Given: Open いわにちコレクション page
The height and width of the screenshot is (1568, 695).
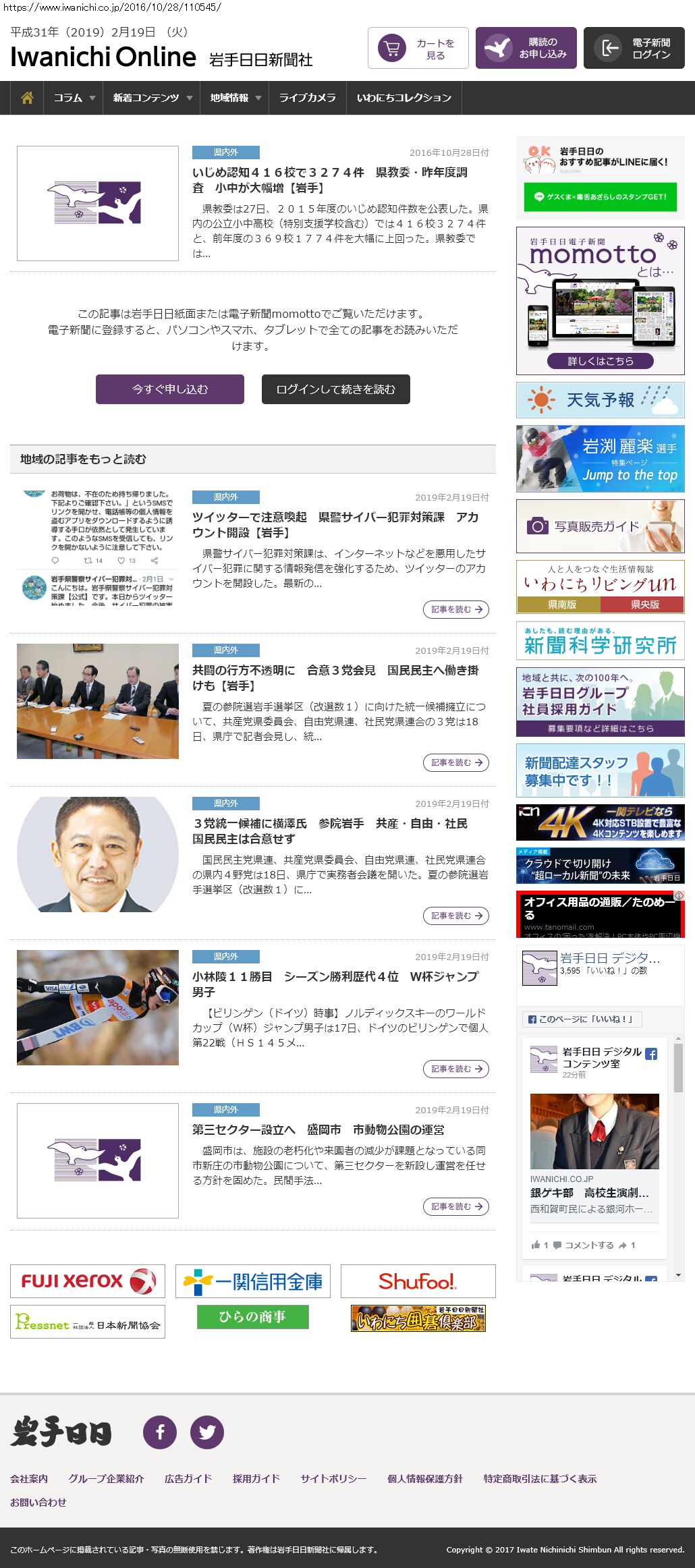Looking at the screenshot, I should pyautogui.click(x=404, y=99).
